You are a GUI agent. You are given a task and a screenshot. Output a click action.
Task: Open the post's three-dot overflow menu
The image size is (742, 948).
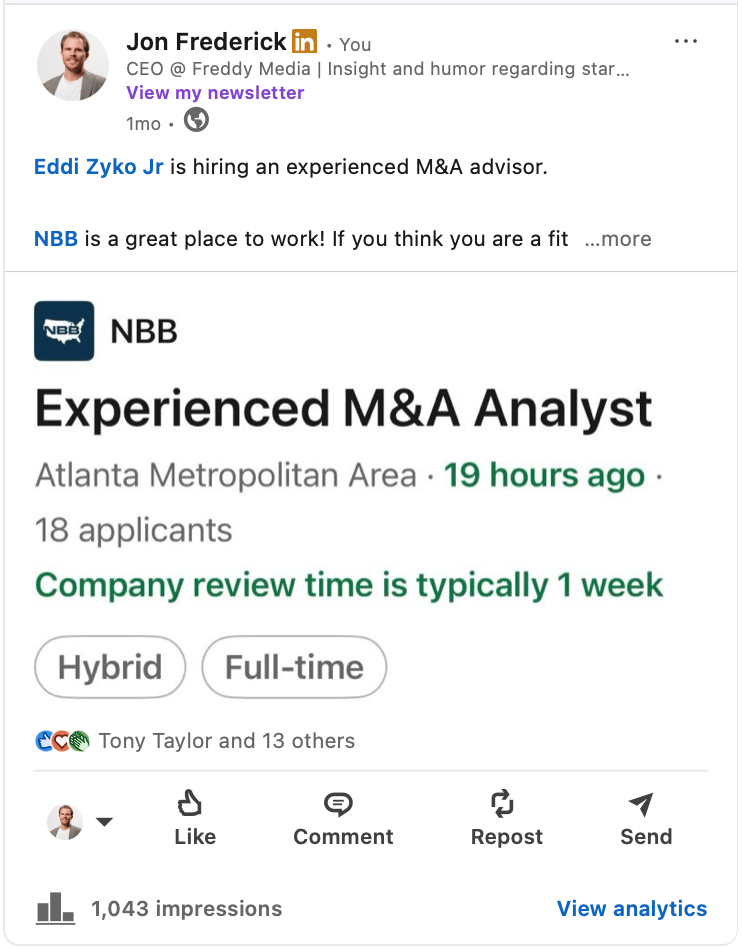686,42
